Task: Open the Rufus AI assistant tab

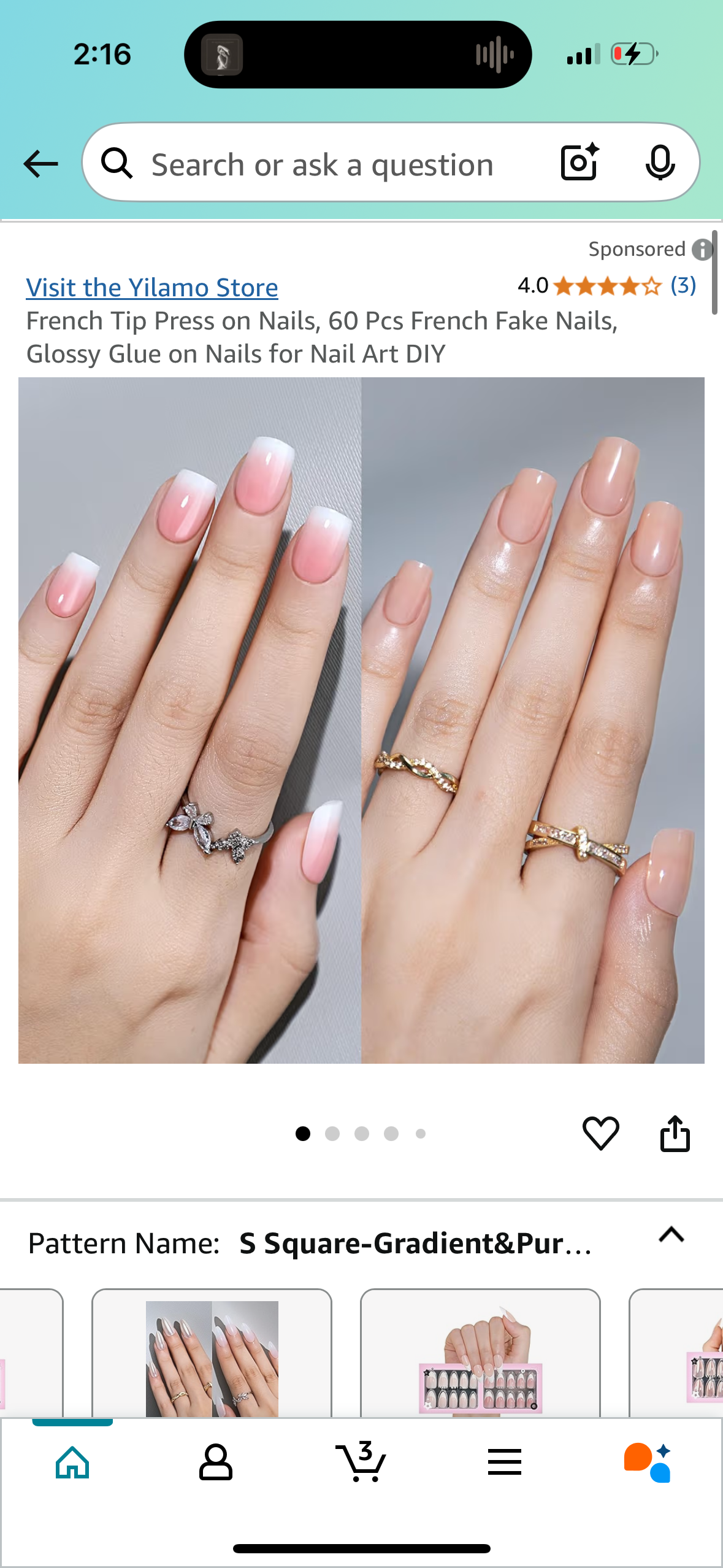Action: click(x=648, y=1462)
